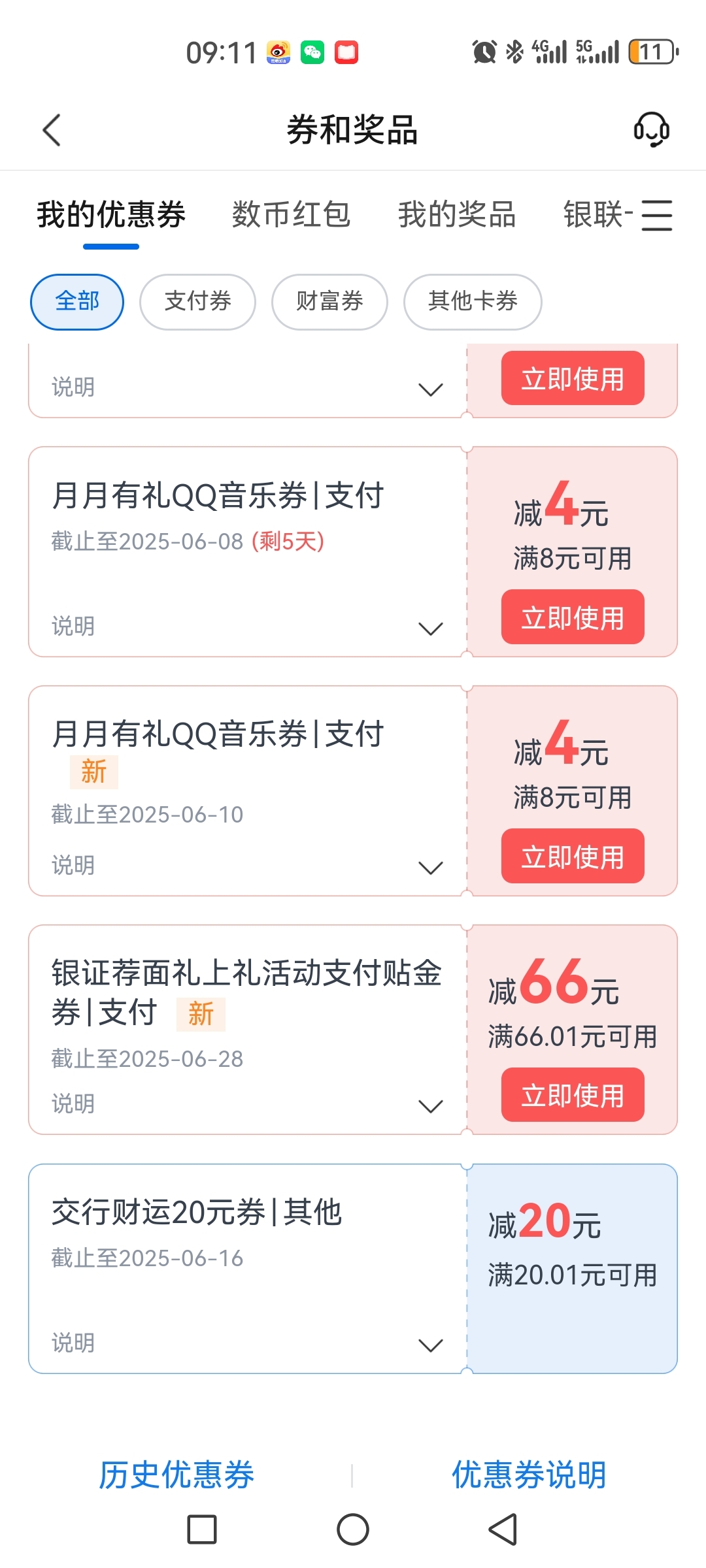Use the QQ音乐券 expiring 2025-06-10

point(573,856)
